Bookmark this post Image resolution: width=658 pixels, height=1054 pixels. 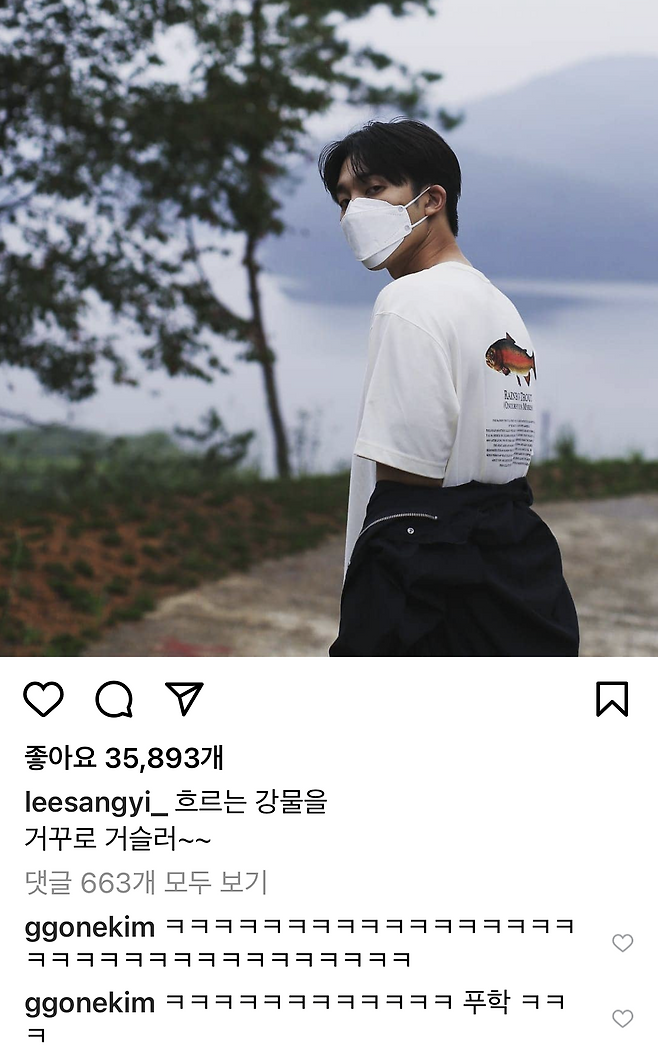coord(612,699)
